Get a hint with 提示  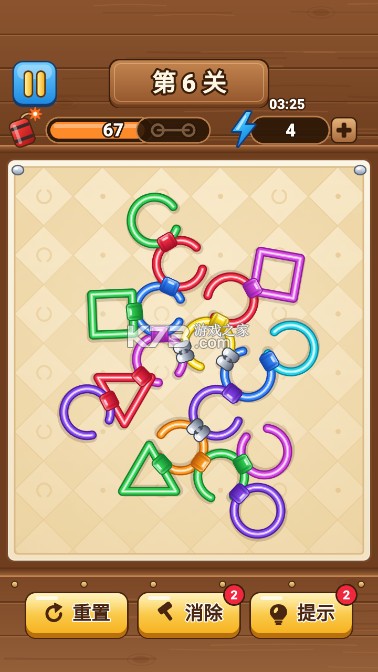pos(301,614)
